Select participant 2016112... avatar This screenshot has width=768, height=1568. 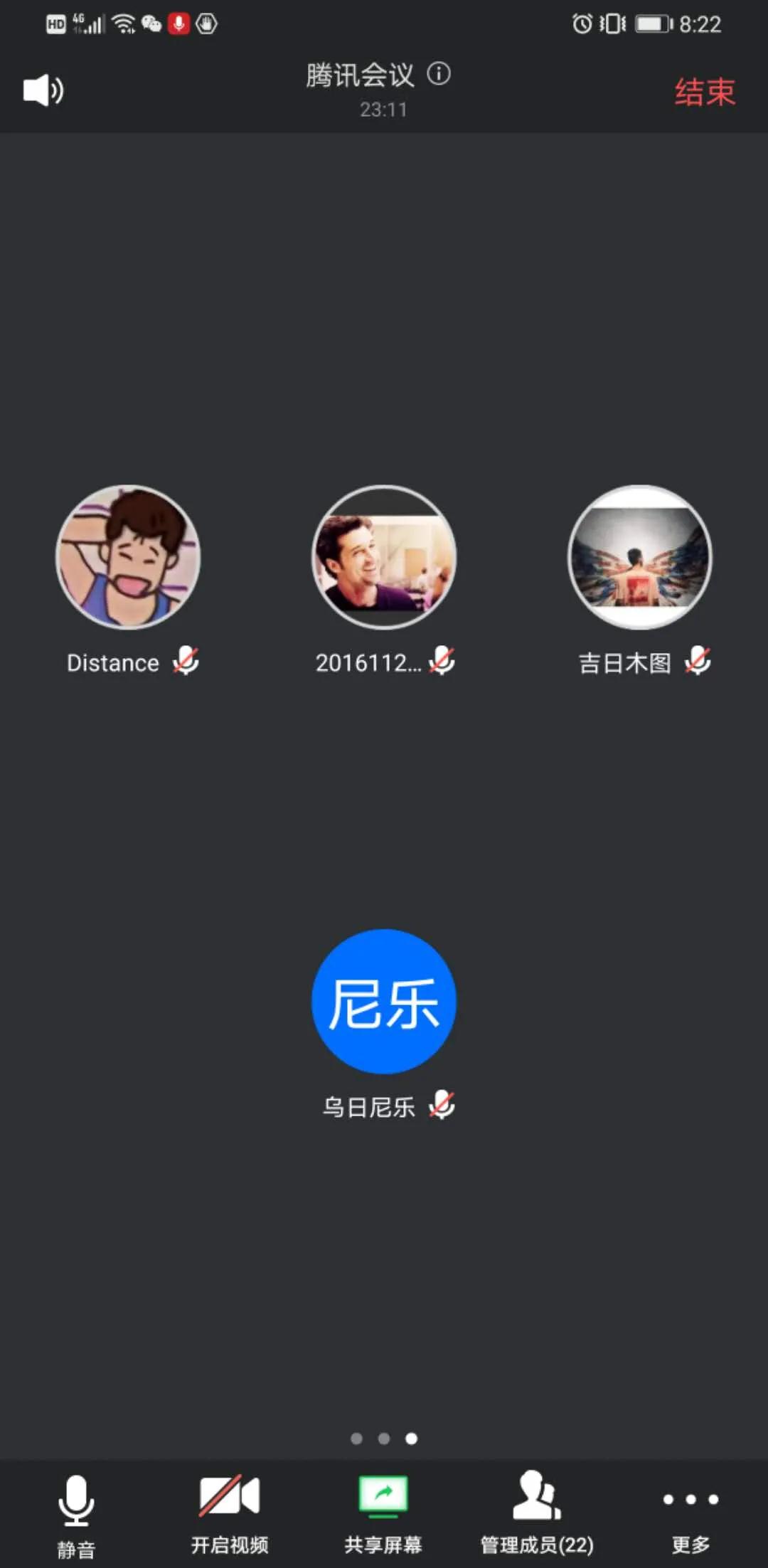(x=384, y=557)
